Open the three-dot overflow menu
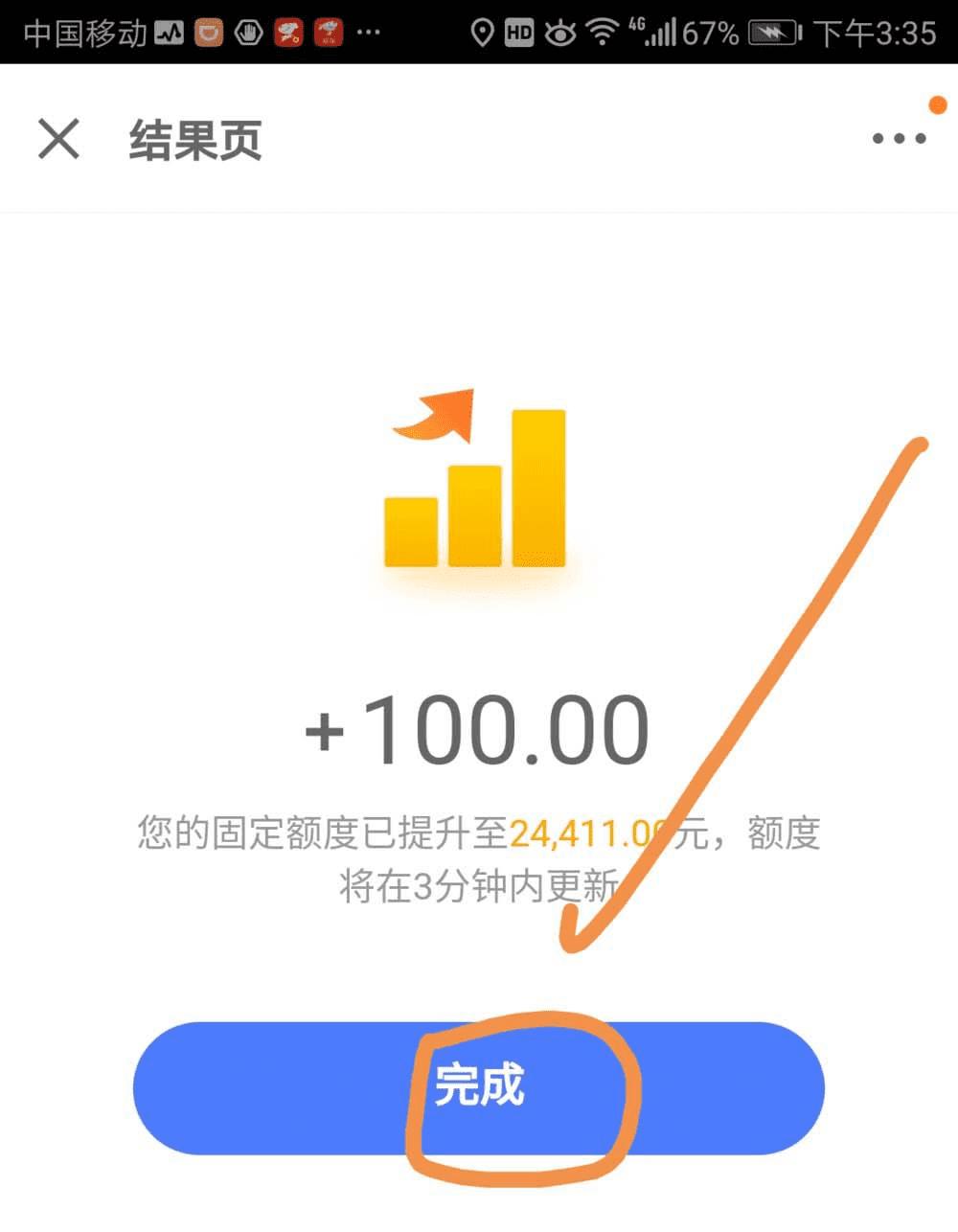Viewport: 958px width, 1232px height. click(899, 139)
